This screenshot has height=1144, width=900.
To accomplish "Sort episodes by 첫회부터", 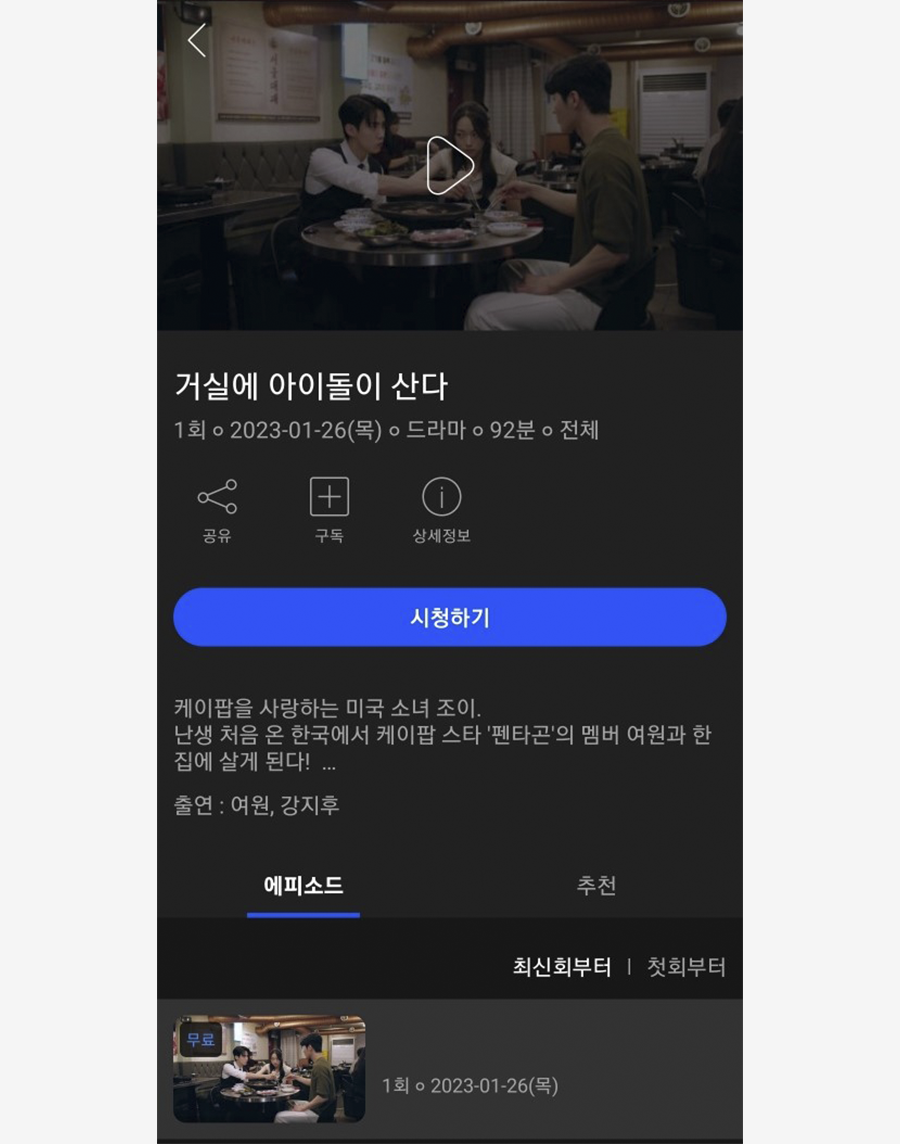I will point(685,967).
